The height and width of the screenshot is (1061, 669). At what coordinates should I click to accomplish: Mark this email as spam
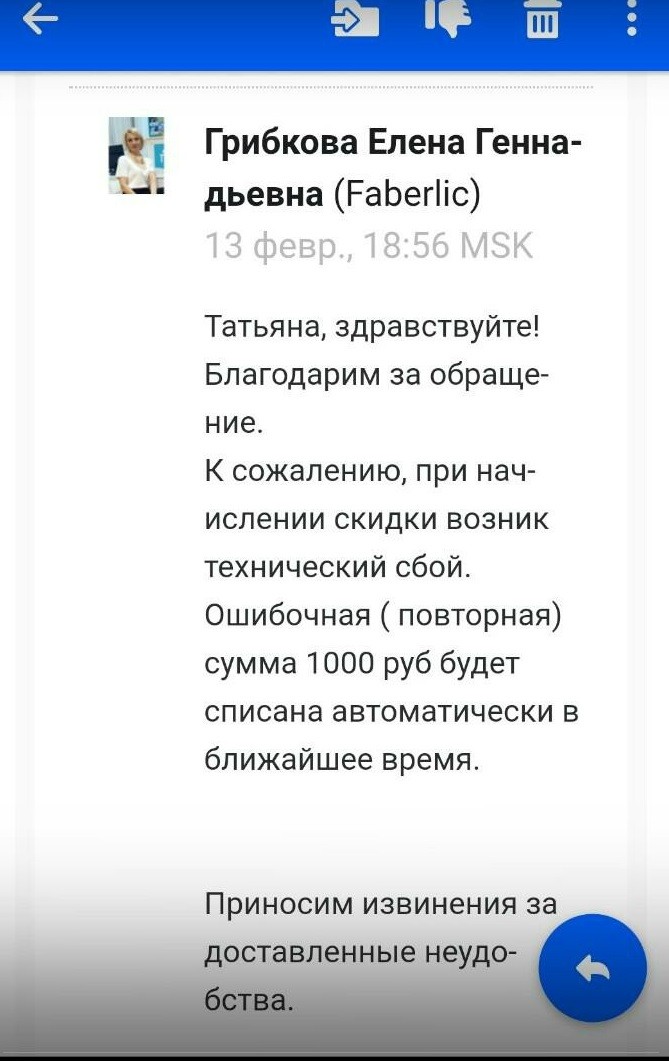(x=447, y=19)
